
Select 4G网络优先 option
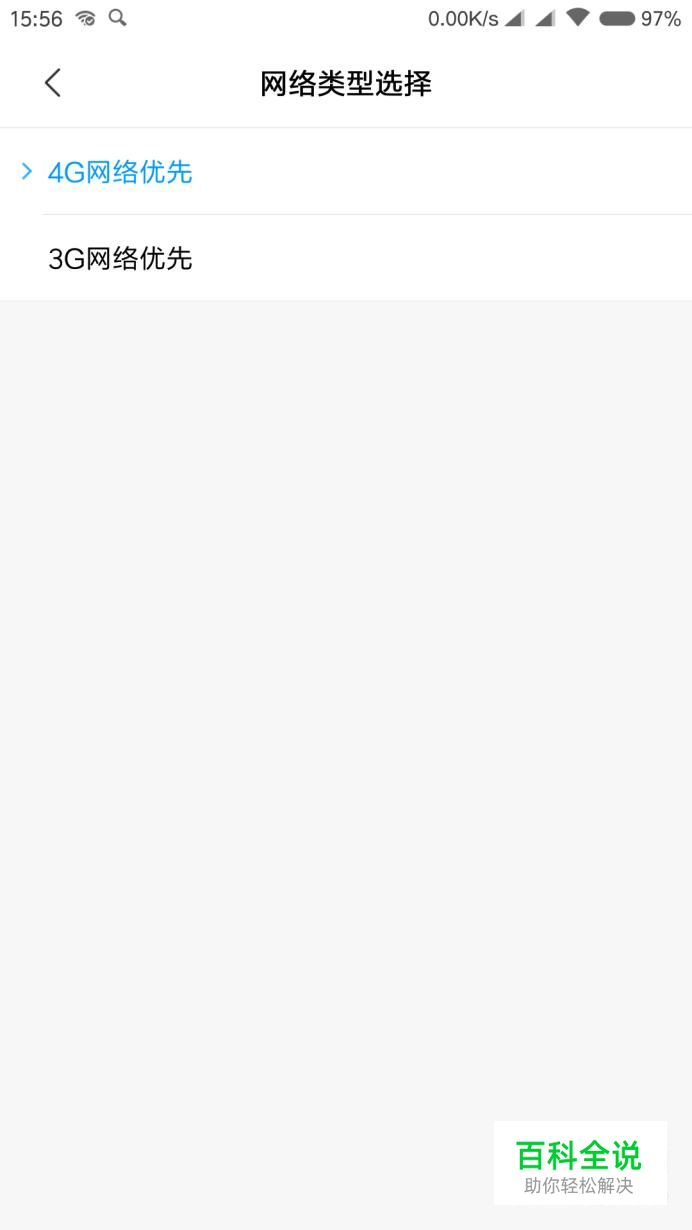click(346, 171)
